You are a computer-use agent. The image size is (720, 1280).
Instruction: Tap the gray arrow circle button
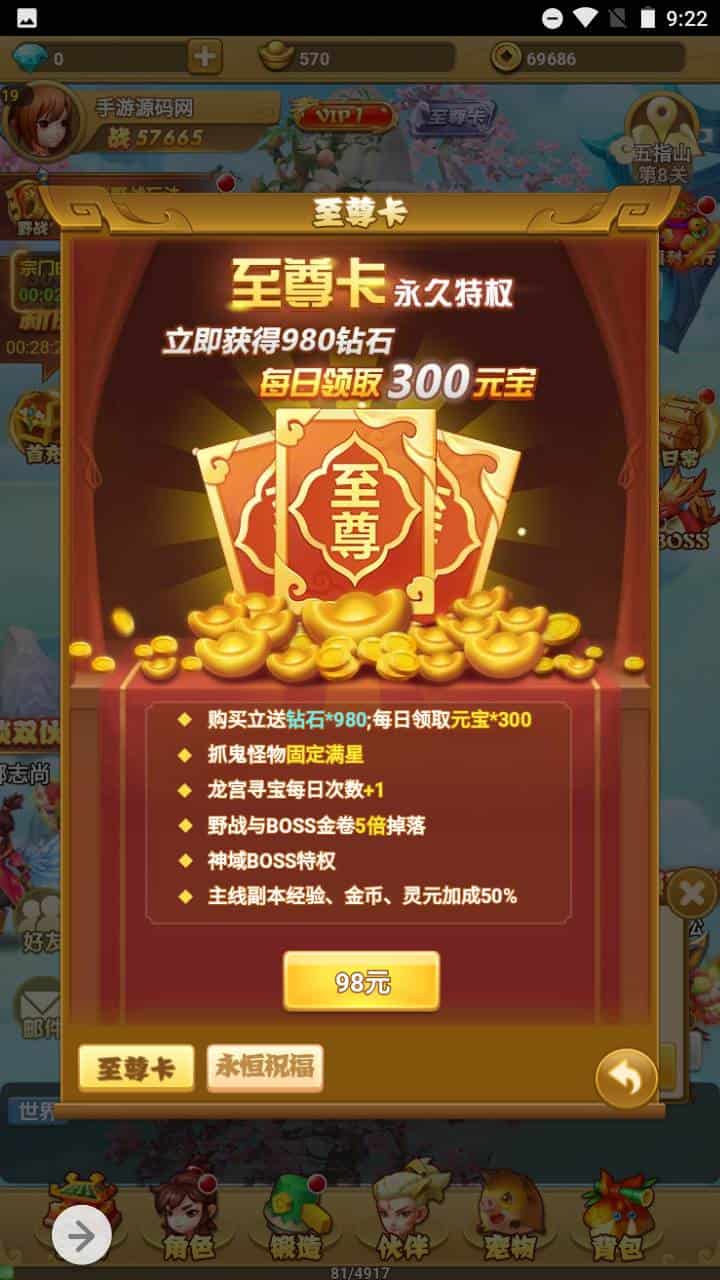(81, 1236)
